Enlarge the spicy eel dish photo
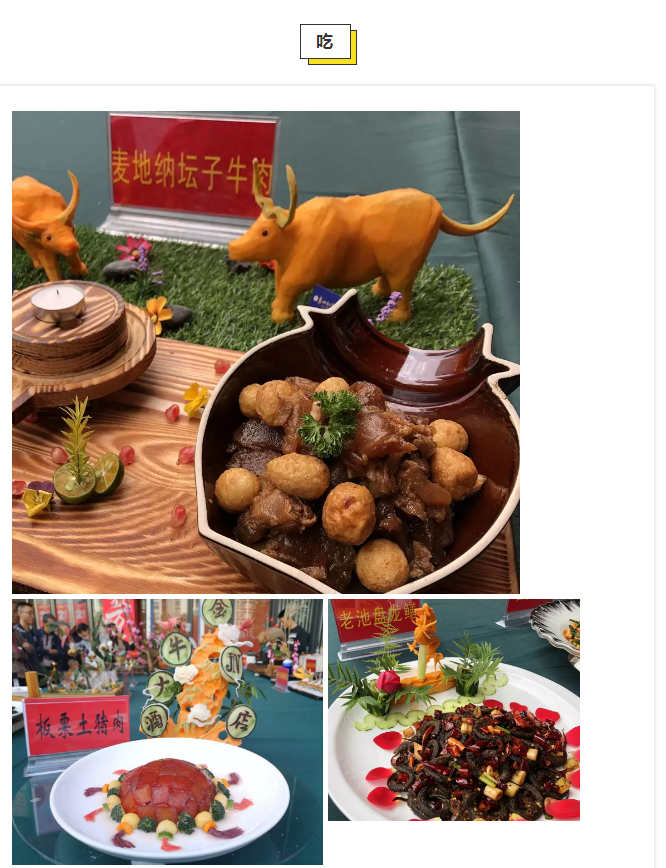666x868 pixels. pyautogui.click(x=454, y=710)
